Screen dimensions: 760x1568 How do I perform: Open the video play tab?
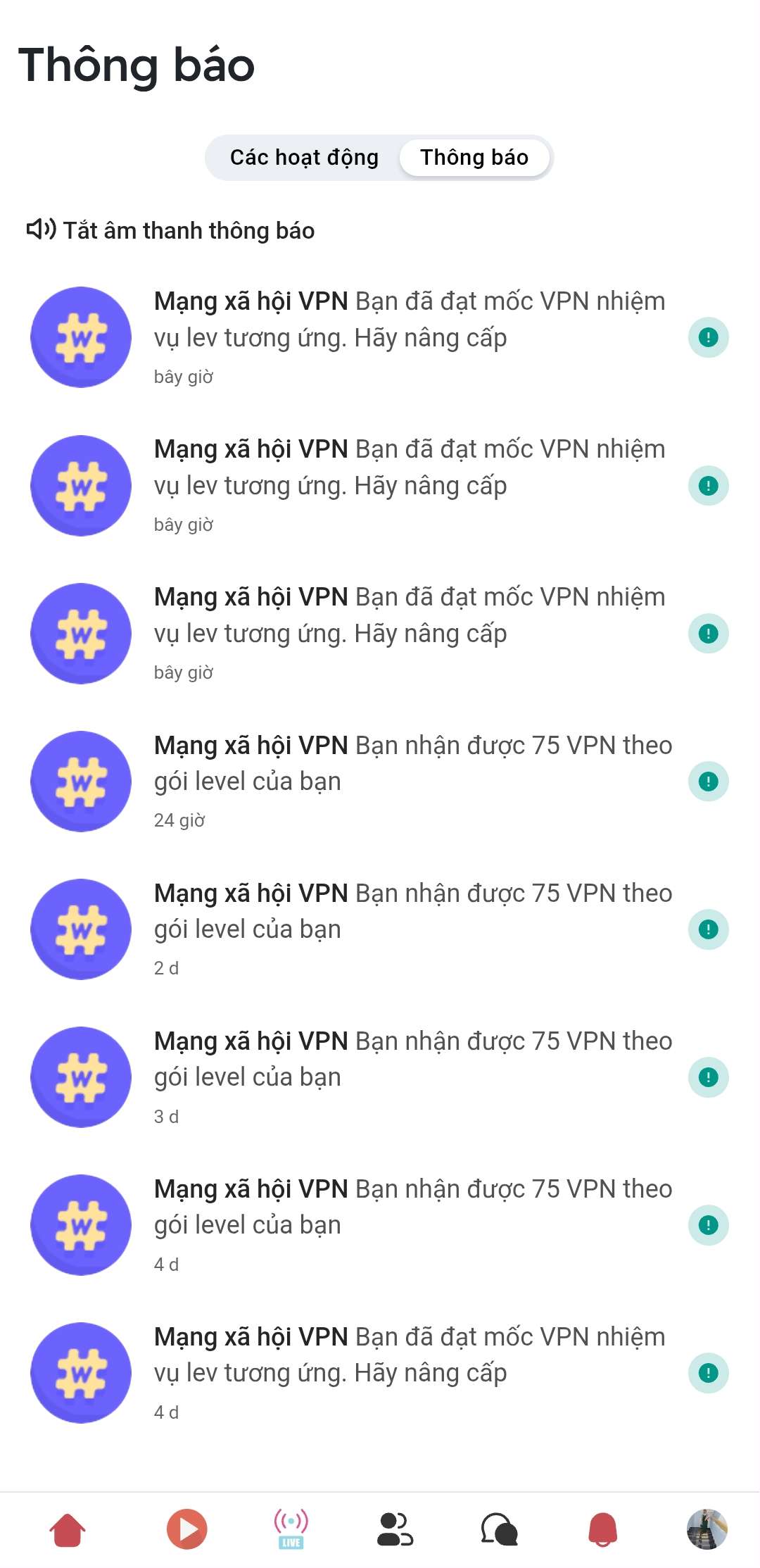(x=186, y=1529)
